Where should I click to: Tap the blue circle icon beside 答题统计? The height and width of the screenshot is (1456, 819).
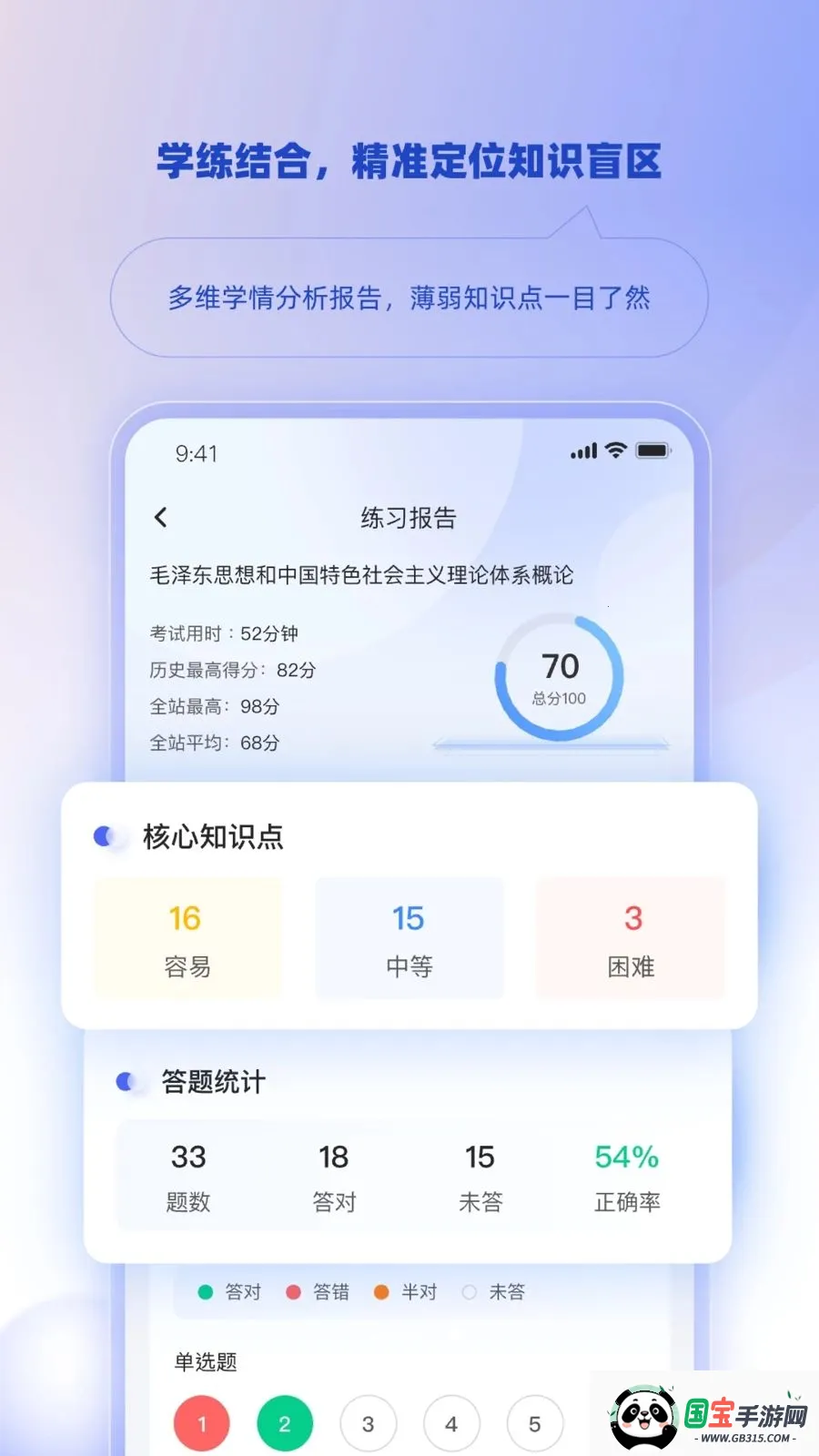(x=126, y=1081)
